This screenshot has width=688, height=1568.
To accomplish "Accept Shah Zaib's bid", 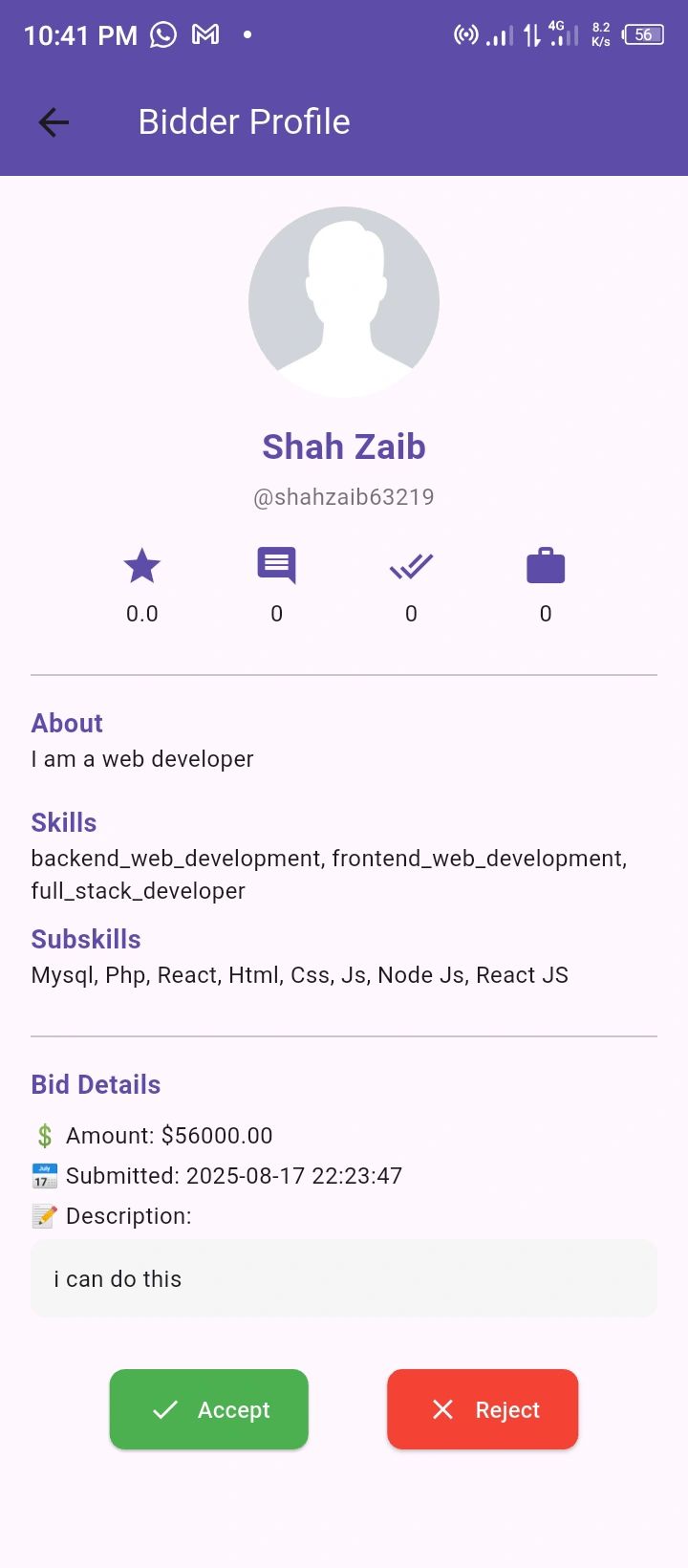I will pos(209,1409).
